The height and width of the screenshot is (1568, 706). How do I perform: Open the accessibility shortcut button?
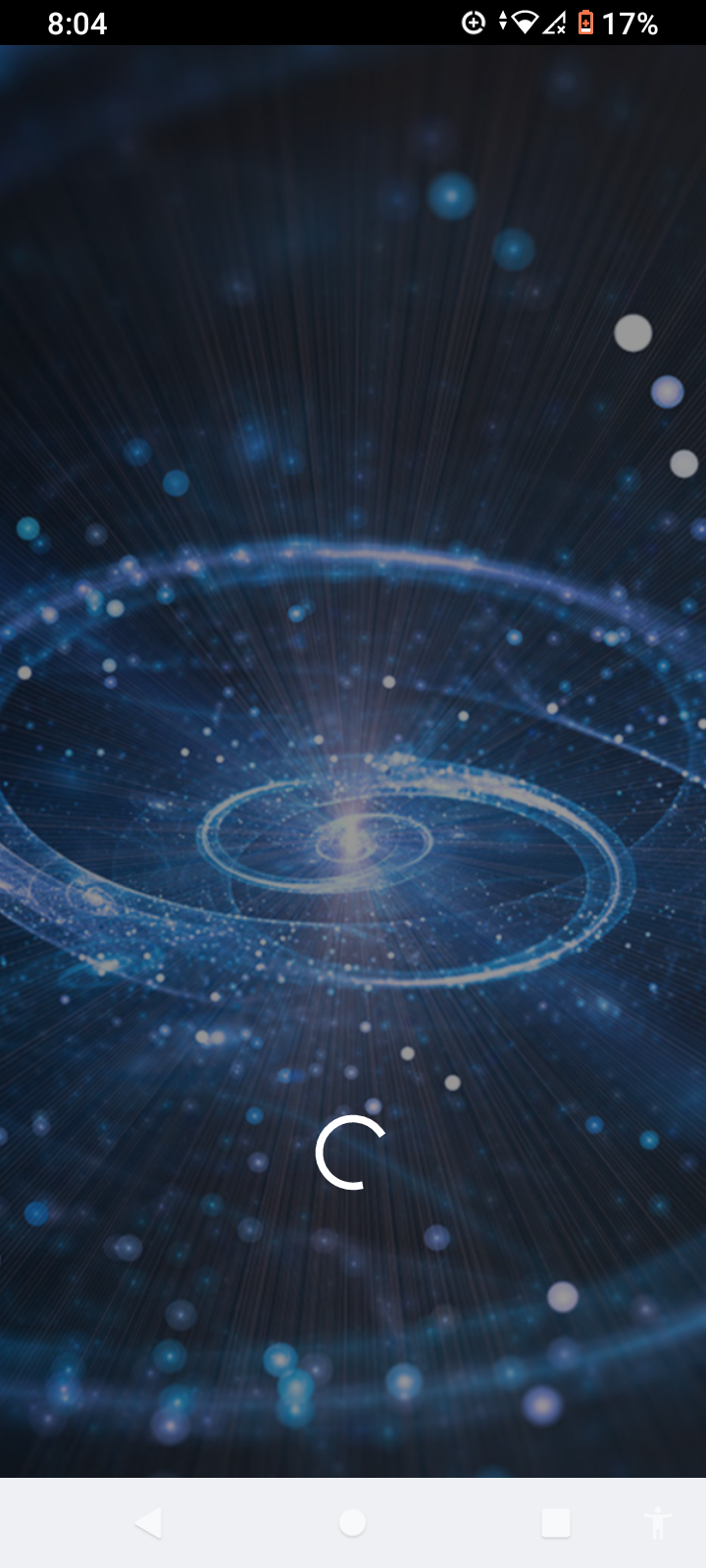click(658, 1523)
